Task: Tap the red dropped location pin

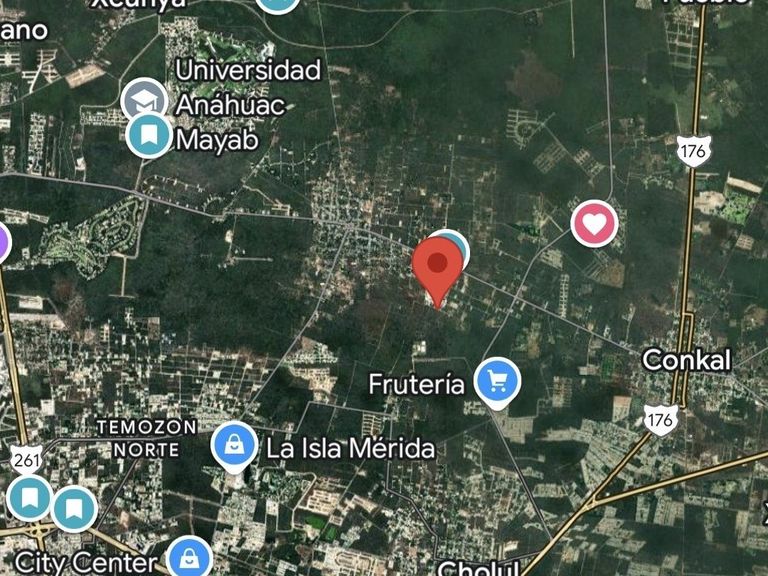Action: point(437,264)
